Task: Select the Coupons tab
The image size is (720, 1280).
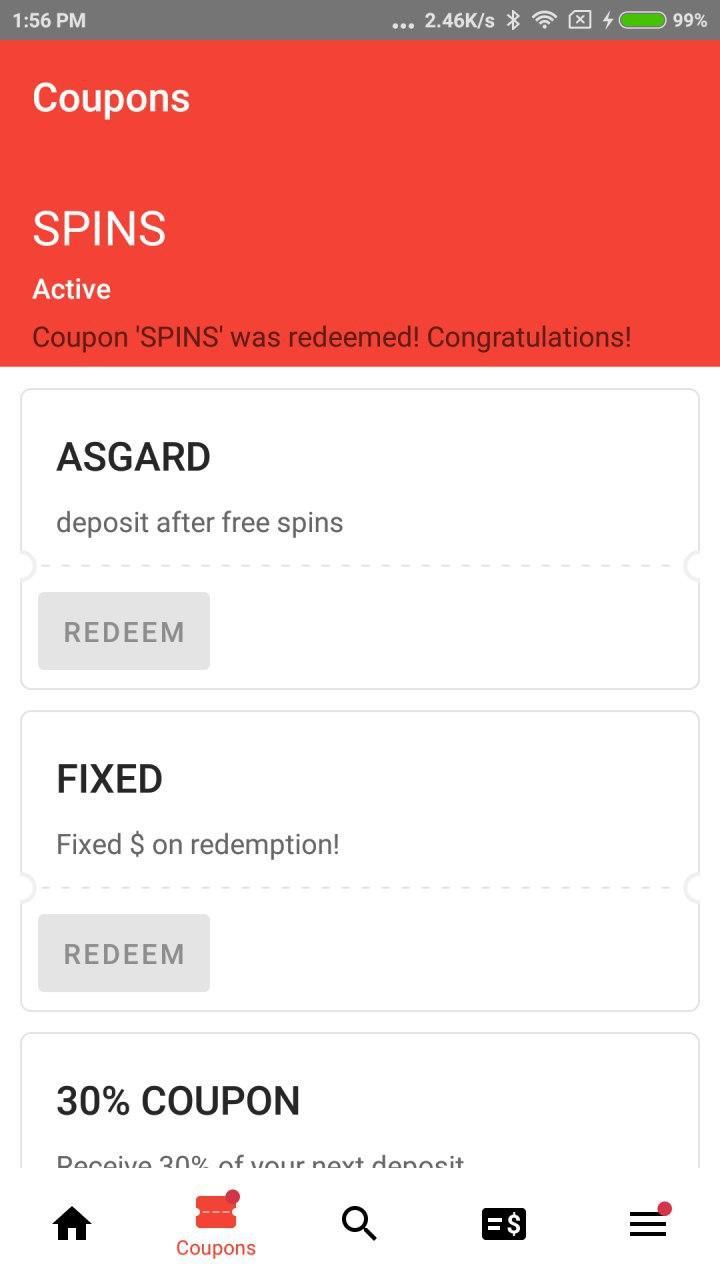Action: coord(216,1225)
